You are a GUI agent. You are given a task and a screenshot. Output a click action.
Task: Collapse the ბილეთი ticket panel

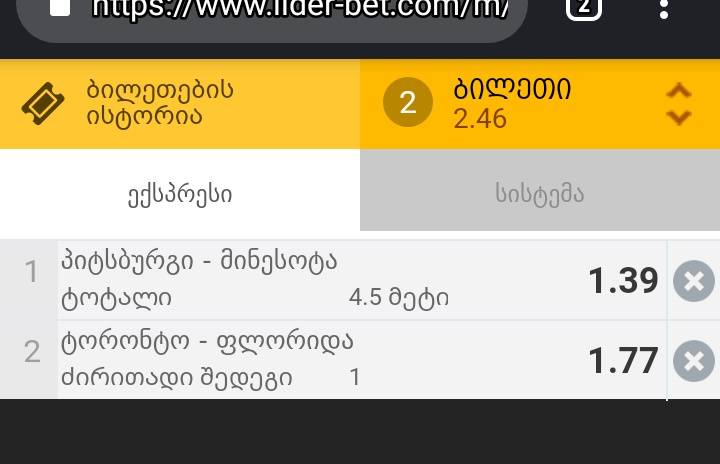(x=679, y=103)
